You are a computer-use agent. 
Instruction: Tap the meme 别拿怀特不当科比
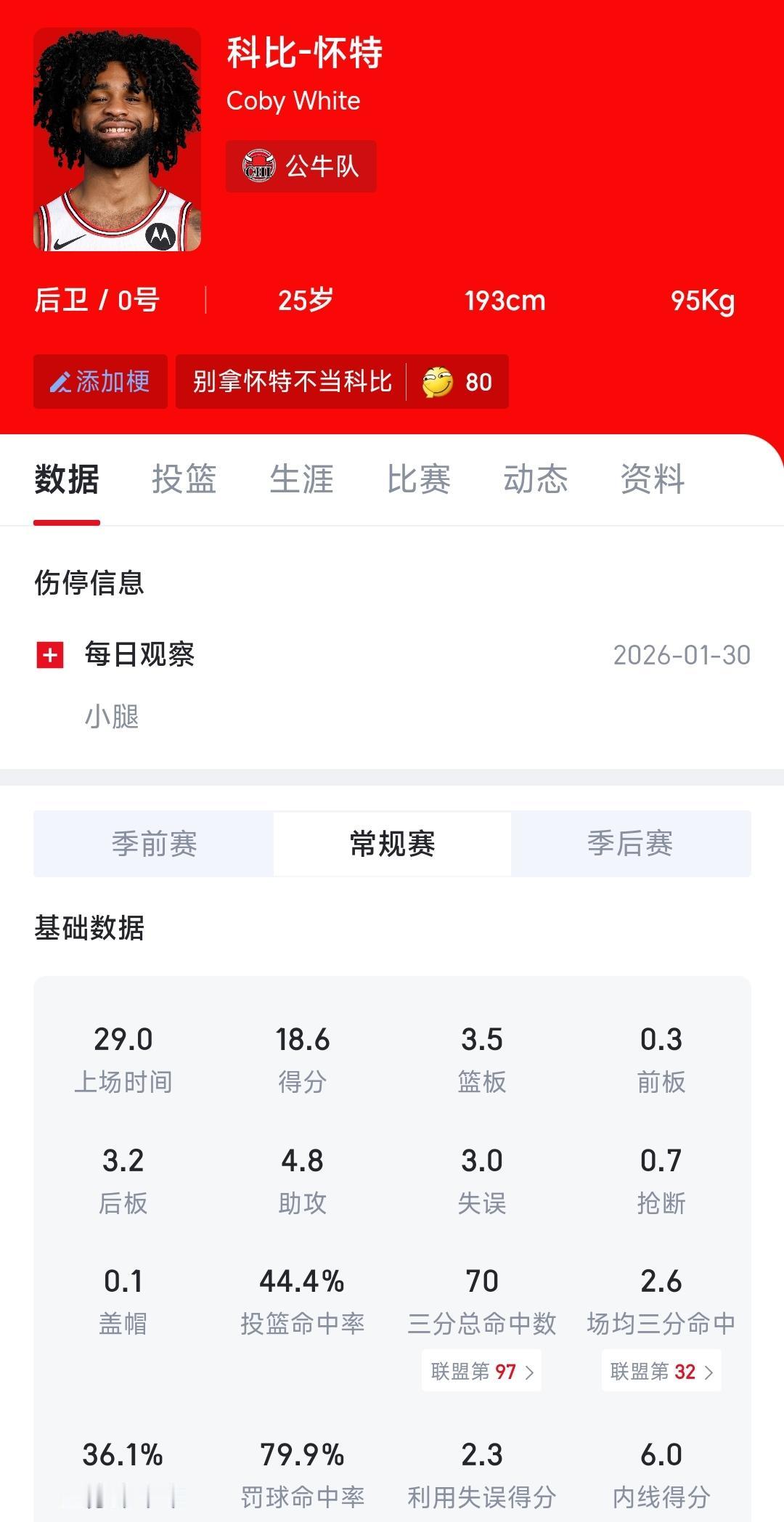coord(293,381)
